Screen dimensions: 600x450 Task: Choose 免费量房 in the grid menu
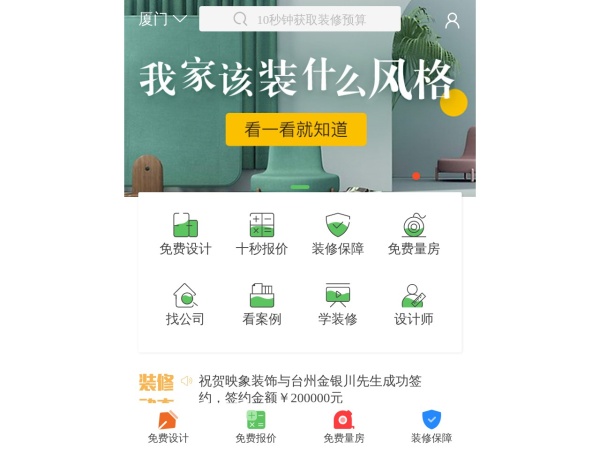414,235
